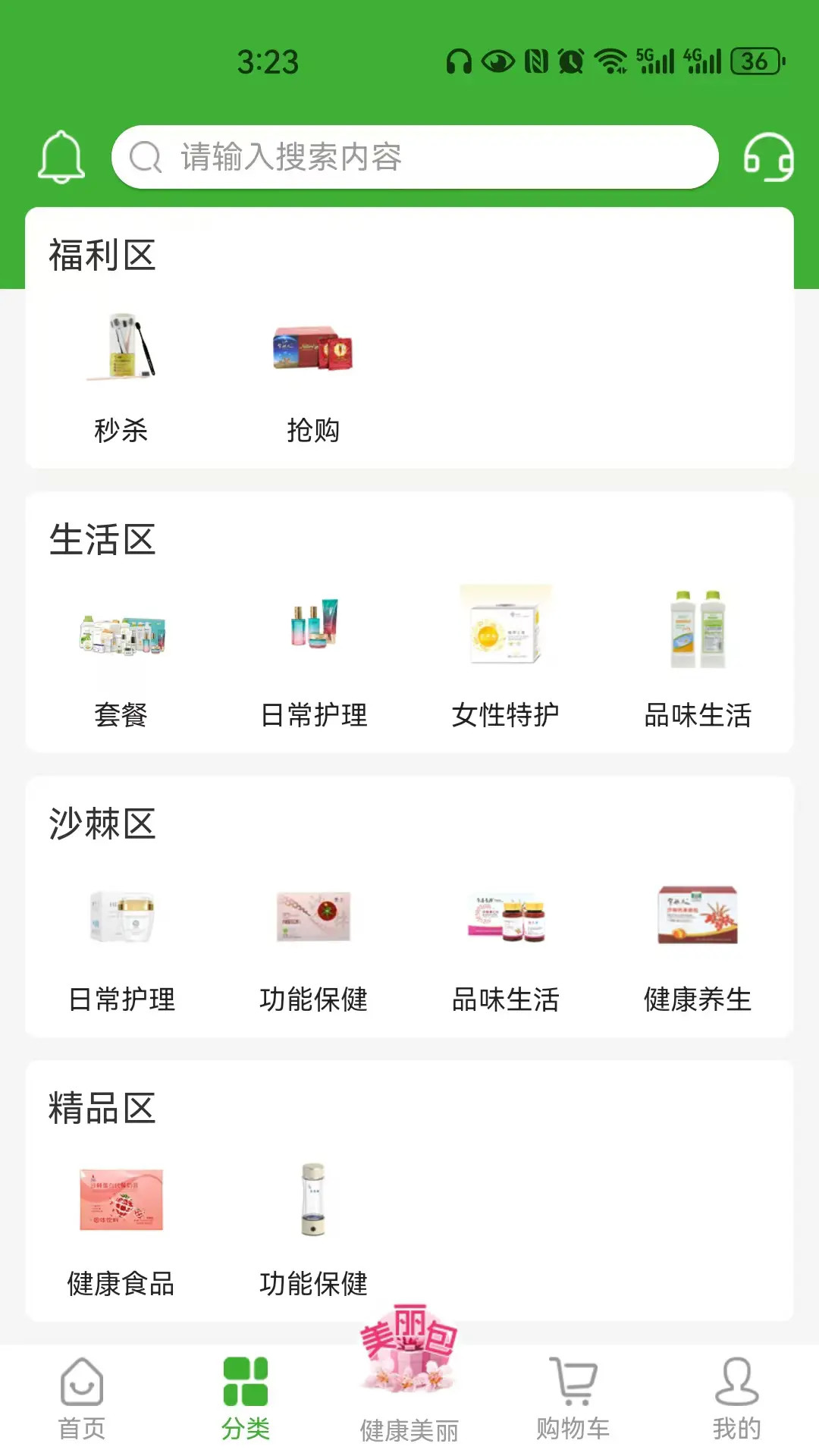This screenshot has width=819, height=1456.
Task: Tap the search input field
Action: coord(413,158)
